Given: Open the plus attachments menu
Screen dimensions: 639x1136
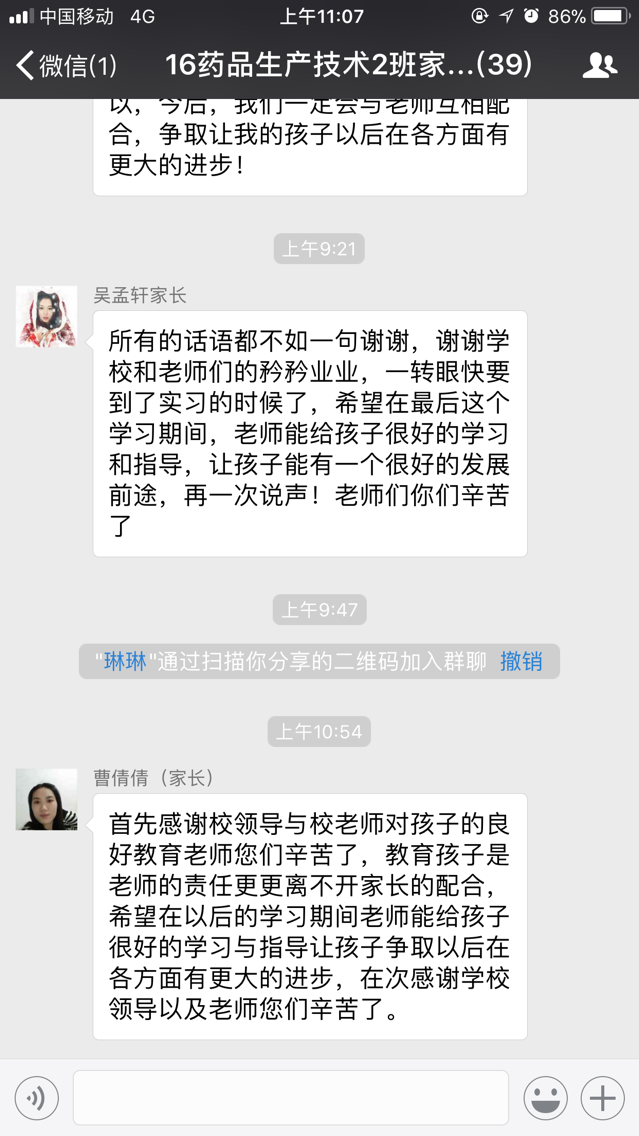Looking at the screenshot, I should click(x=602, y=1098).
